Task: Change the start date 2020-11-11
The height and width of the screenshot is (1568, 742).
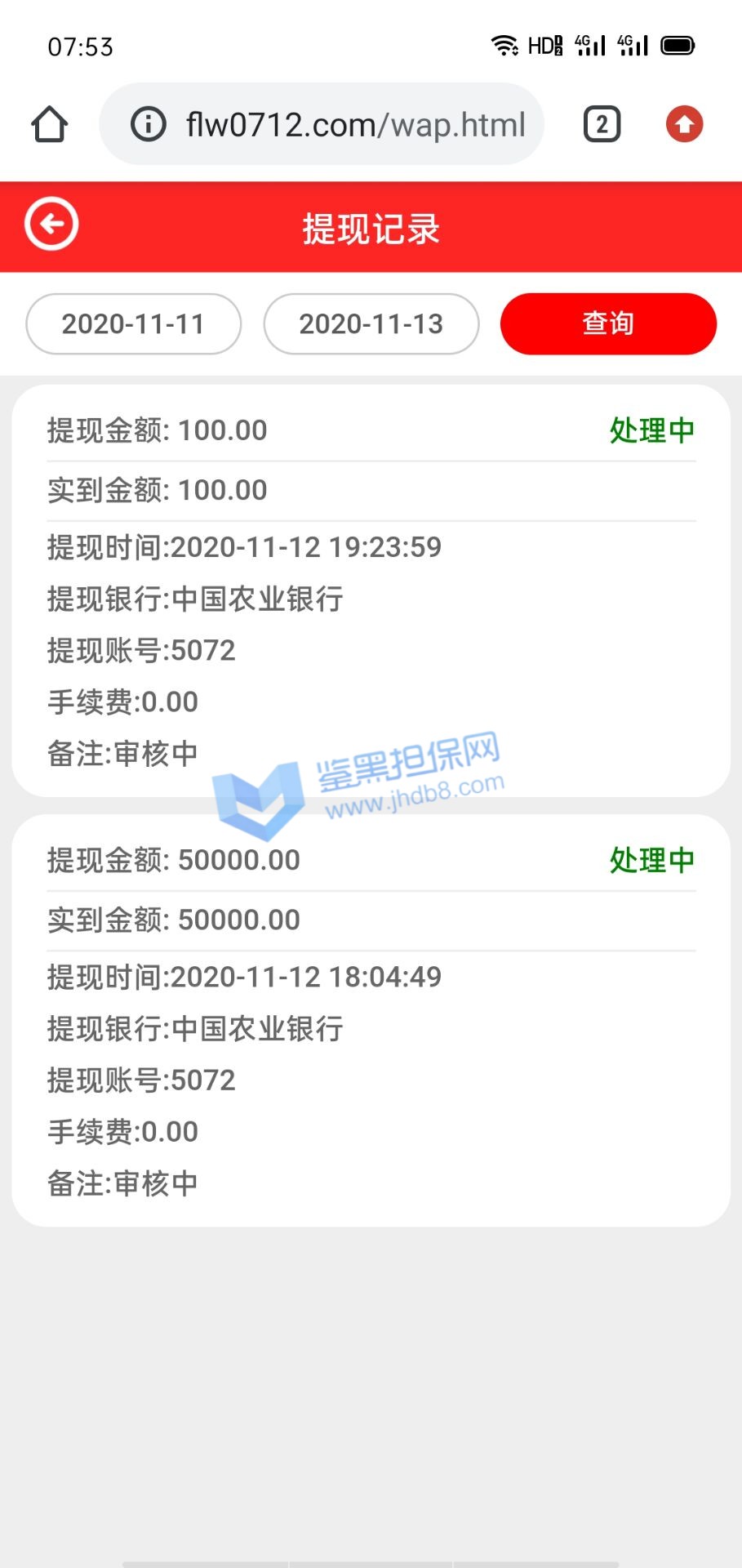Action: pyautogui.click(x=133, y=324)
